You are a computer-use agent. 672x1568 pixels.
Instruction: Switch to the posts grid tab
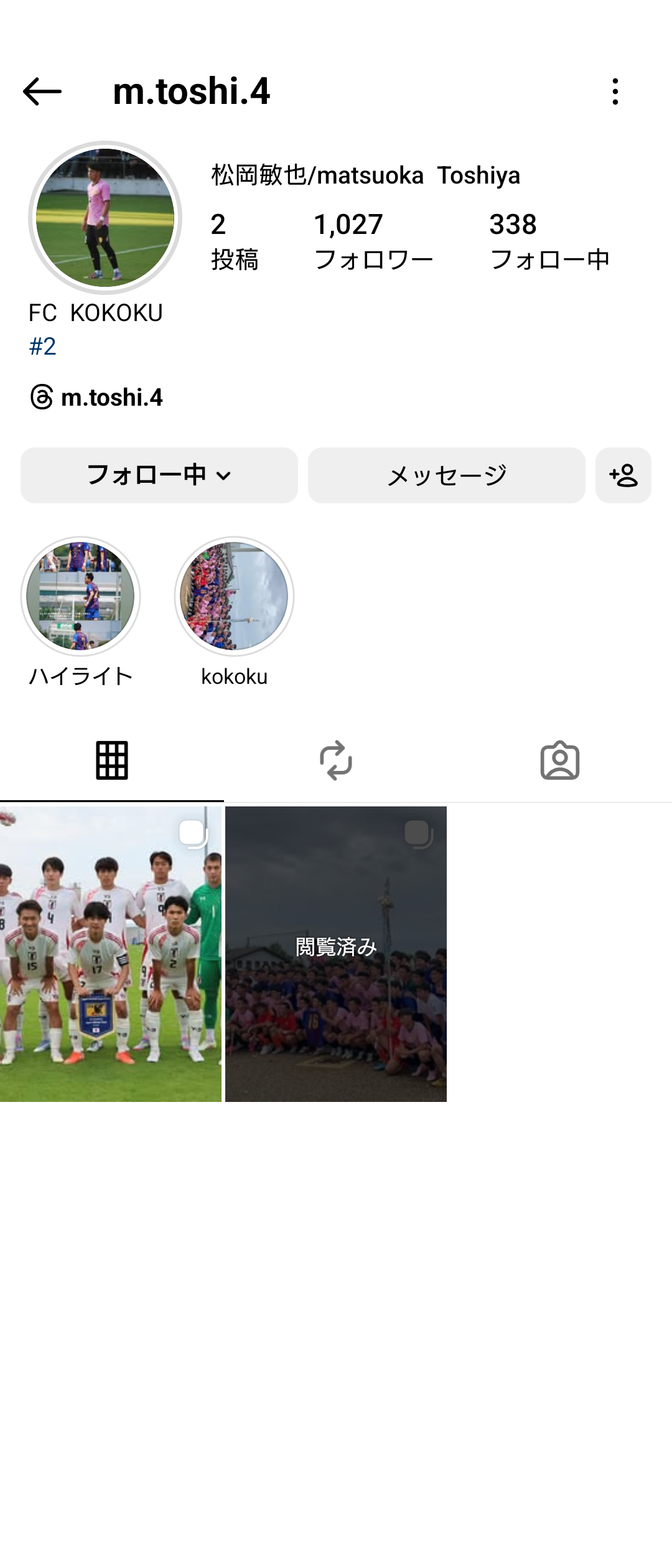point(112,760)
